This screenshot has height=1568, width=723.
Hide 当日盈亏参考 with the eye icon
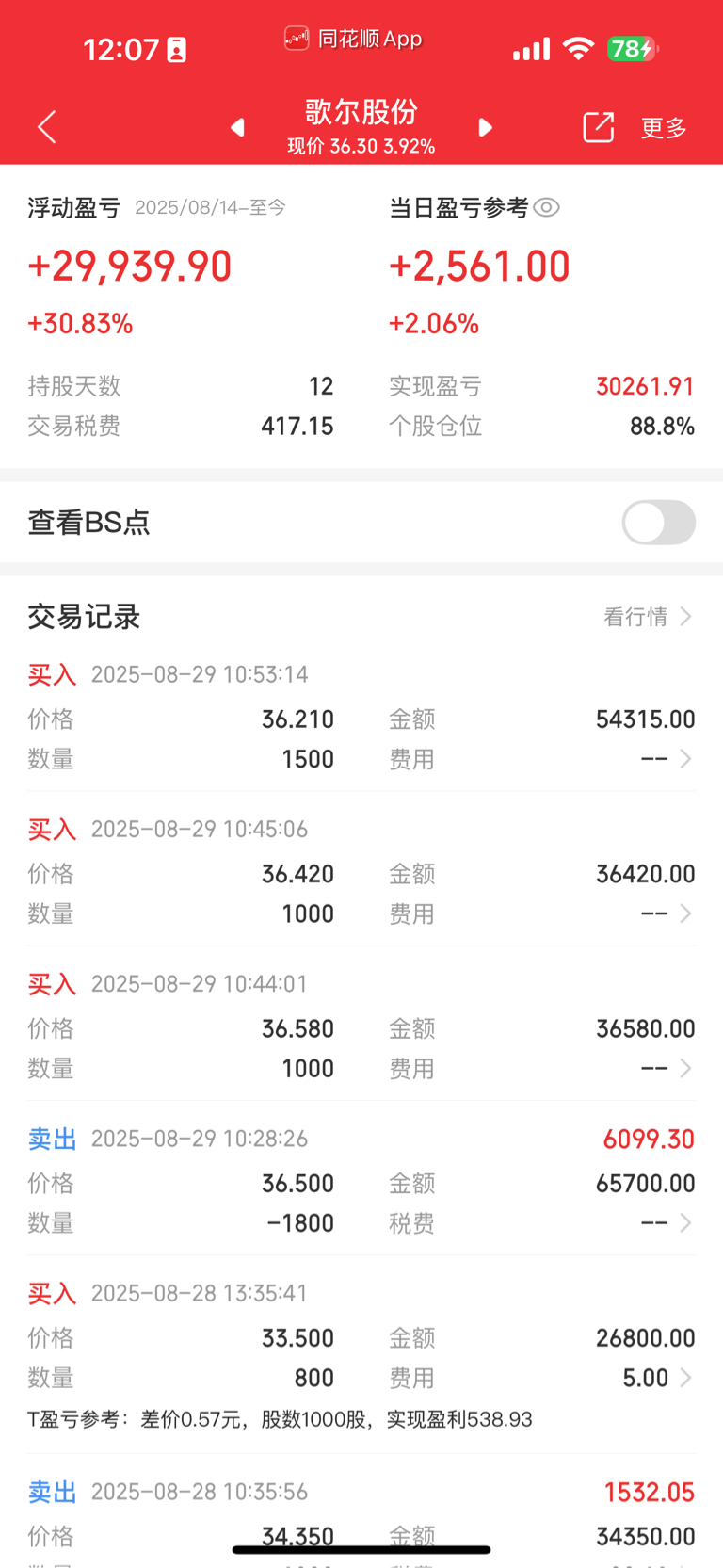pos(547,207)
